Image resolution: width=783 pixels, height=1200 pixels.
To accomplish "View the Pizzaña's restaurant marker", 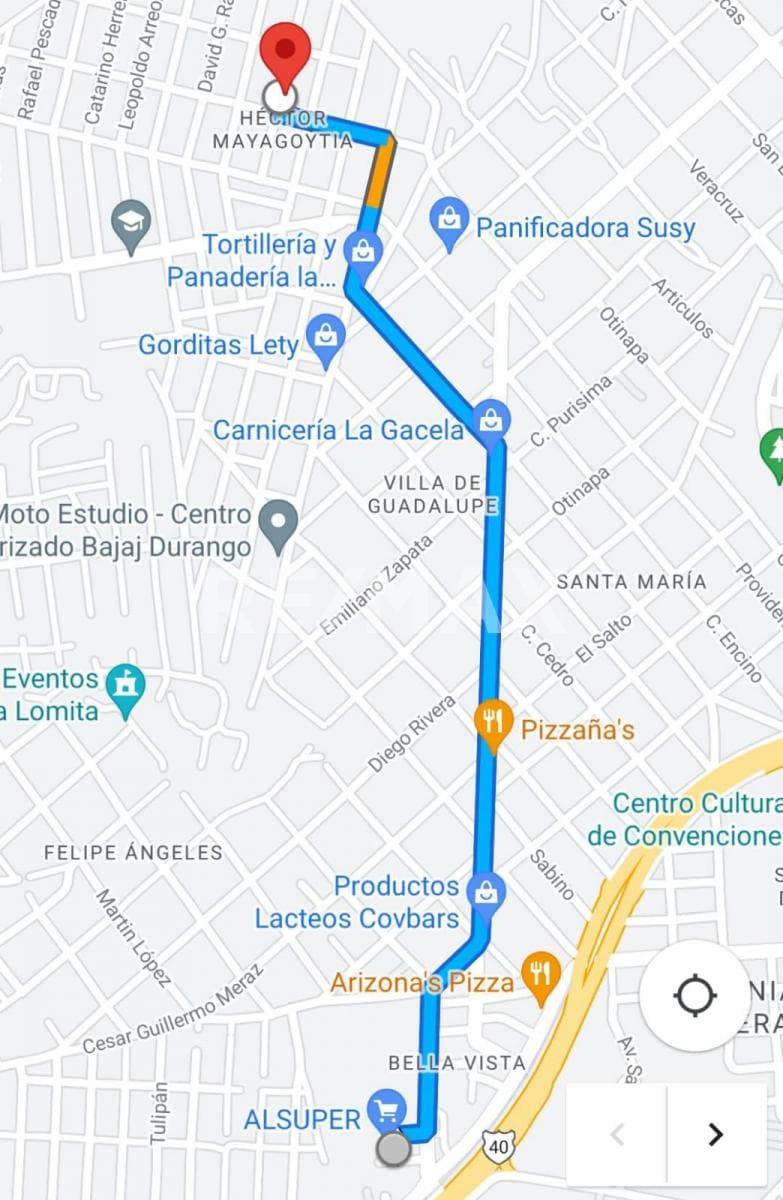I will [x=493, y=725].
